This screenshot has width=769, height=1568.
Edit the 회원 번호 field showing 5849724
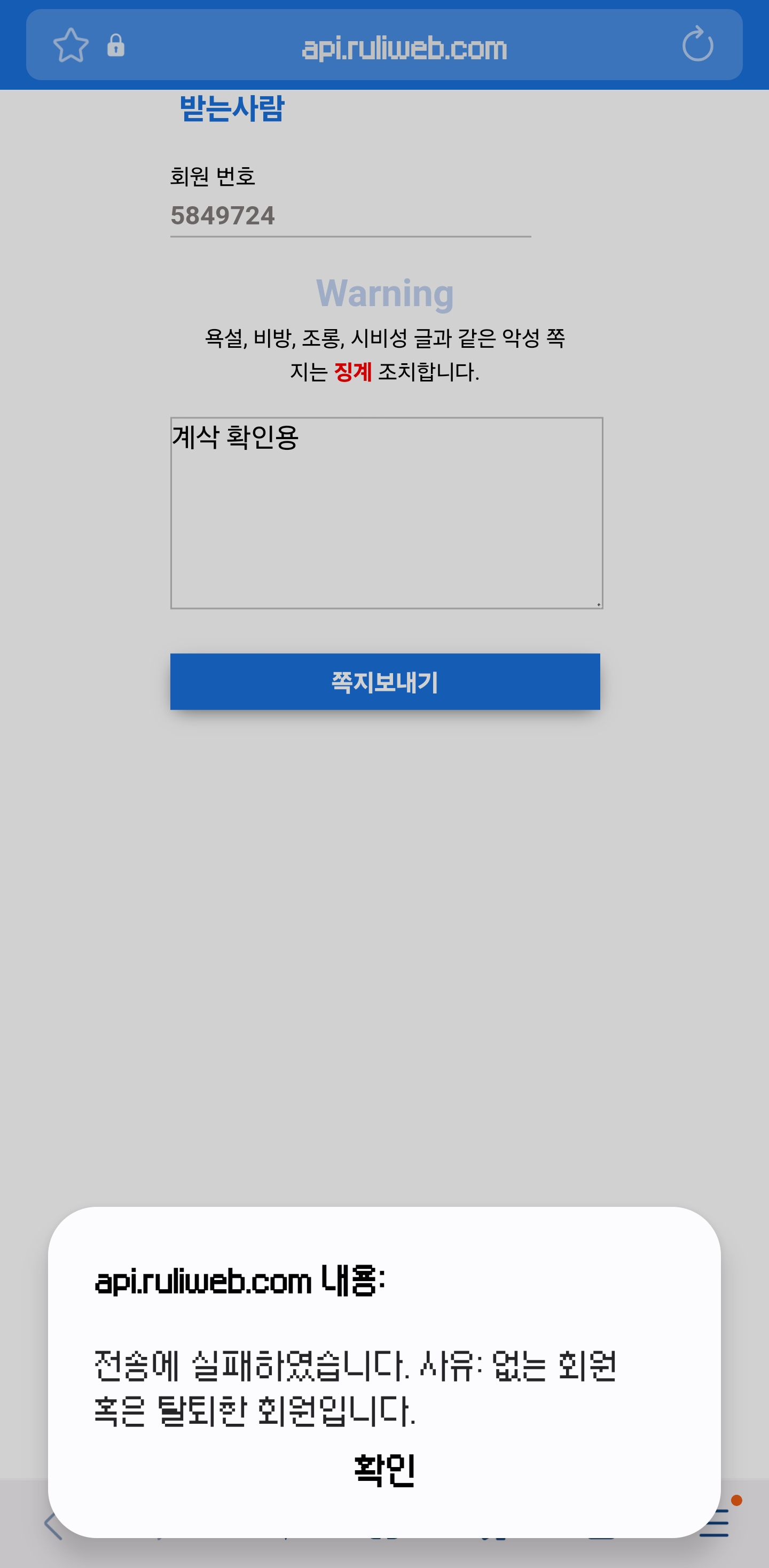[350, 216]
